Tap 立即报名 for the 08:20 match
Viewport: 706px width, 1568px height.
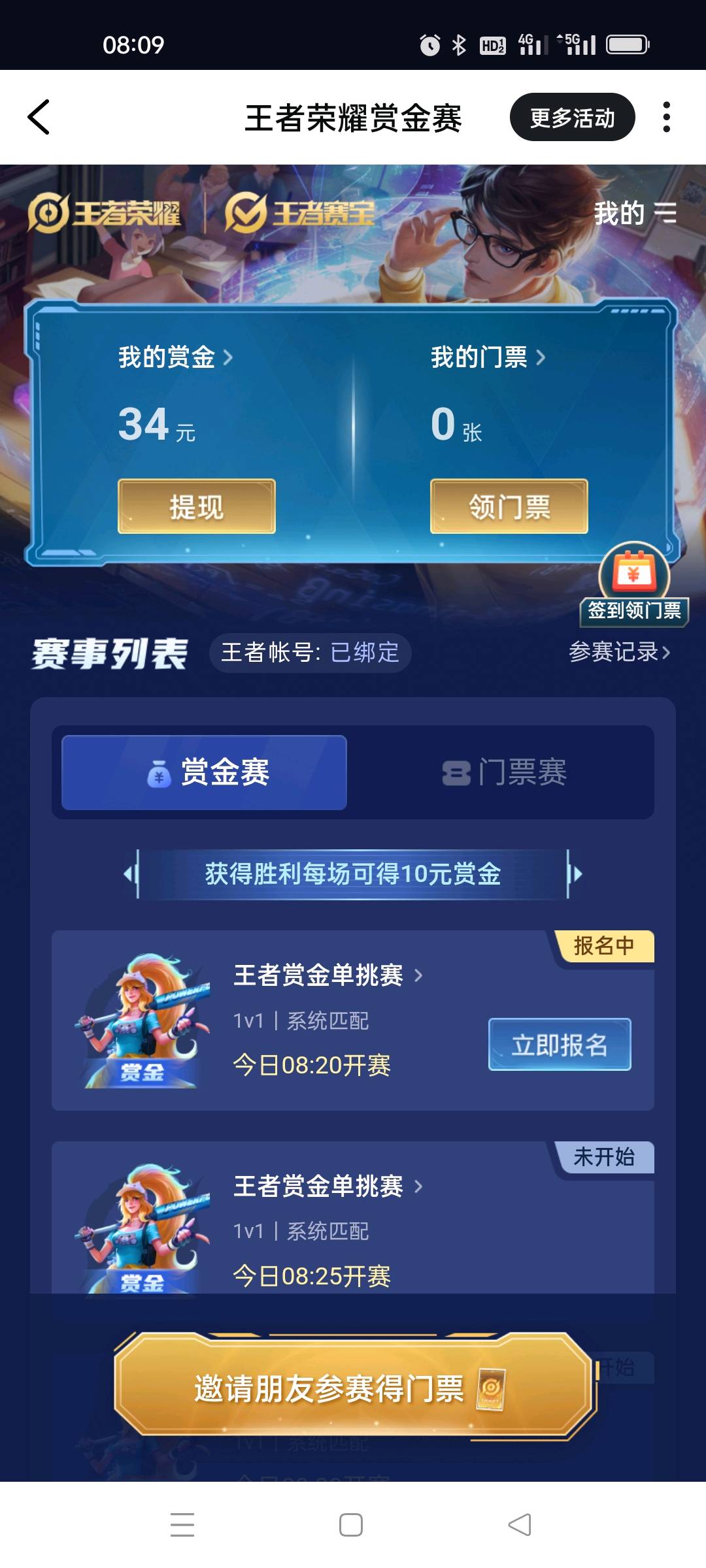tap(560, 1045)
